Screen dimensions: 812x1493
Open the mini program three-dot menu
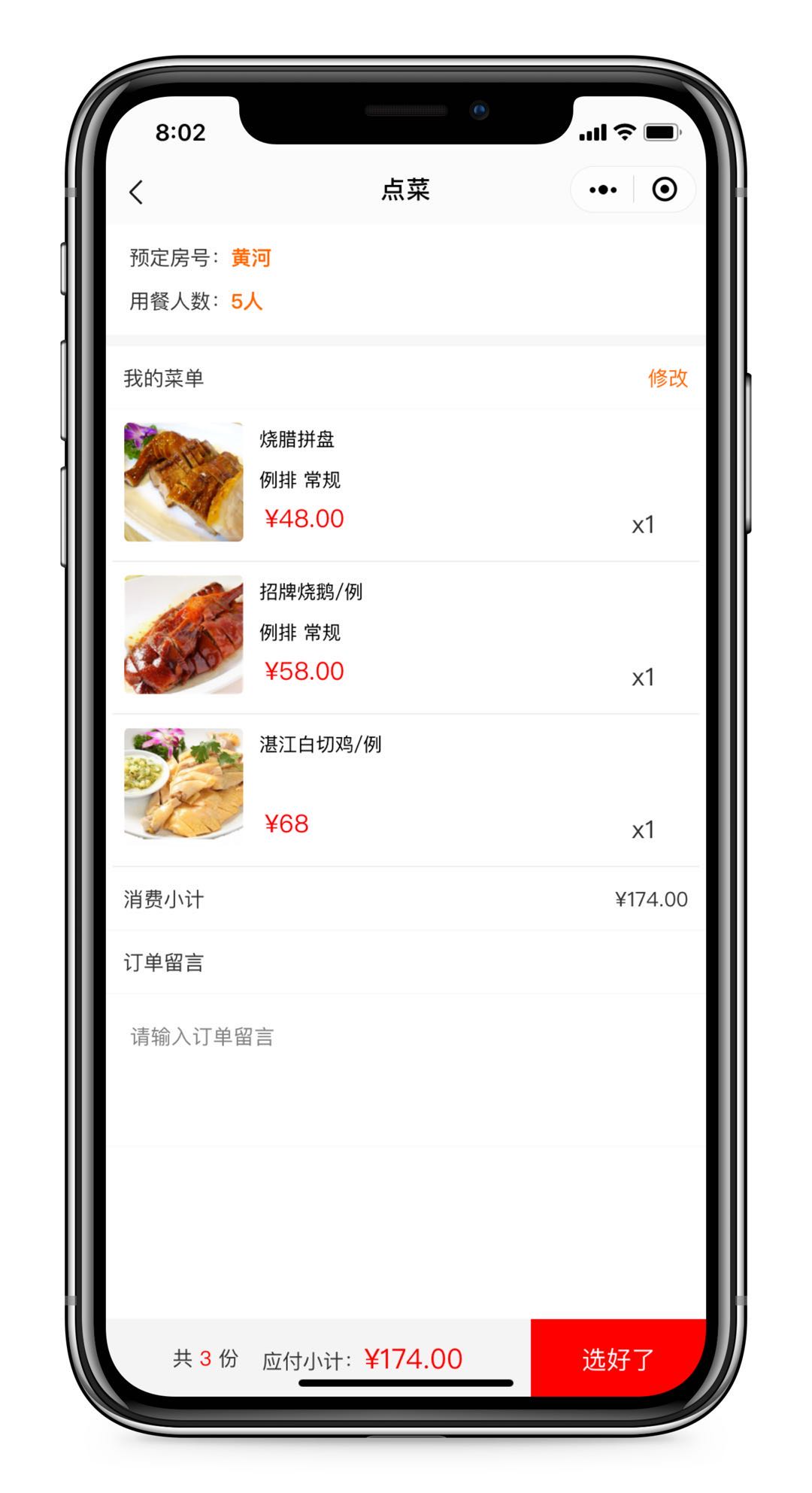click(603, 190)
